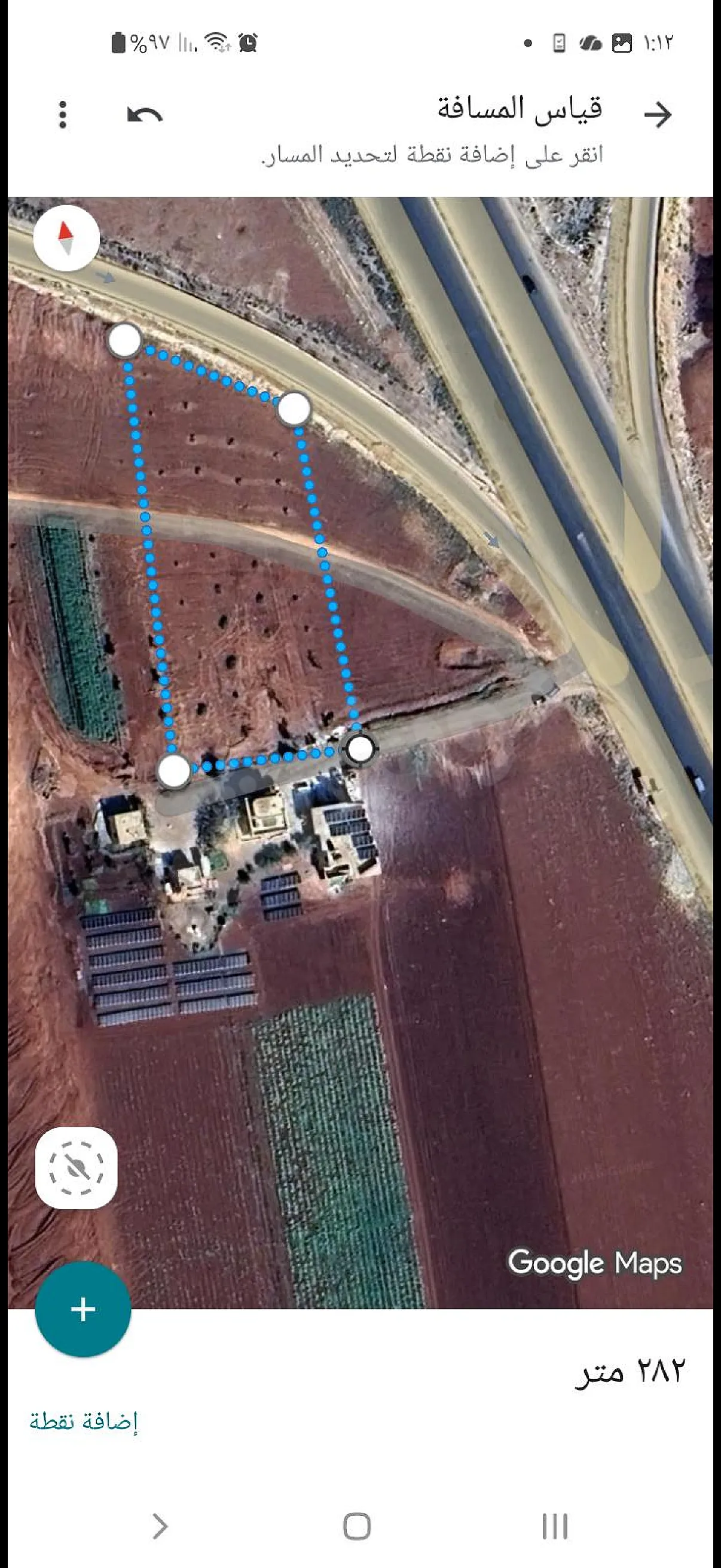Image resolution: width=721 pixels, height=1568 pixels.
Task: Open the recent apps view
Action: pyautogui.click(x=555, y=1526)
